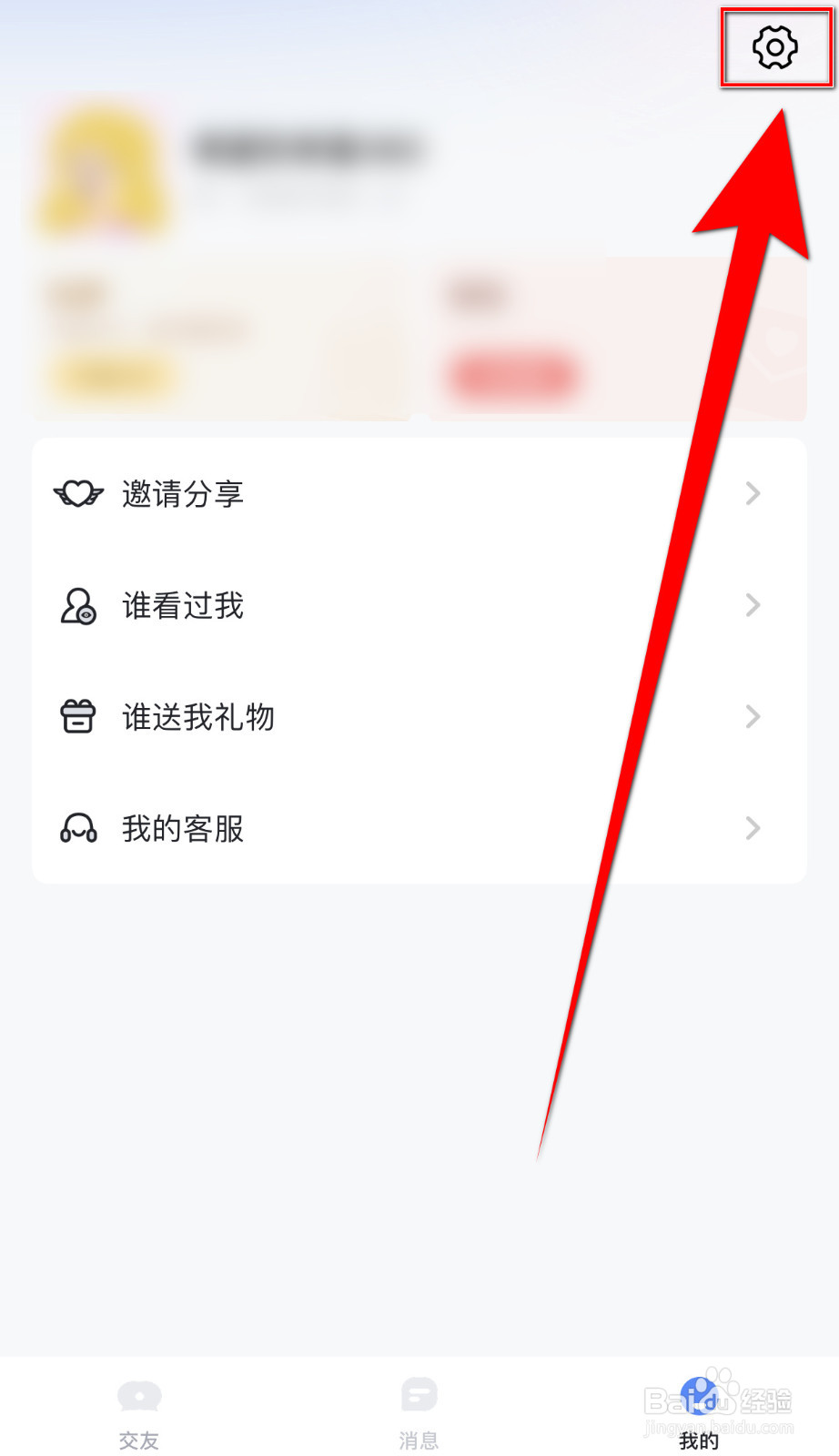Expand the 谁看过我 row chevron
This screenshot has height=1456, width=839.
click(x=752, y=605)
